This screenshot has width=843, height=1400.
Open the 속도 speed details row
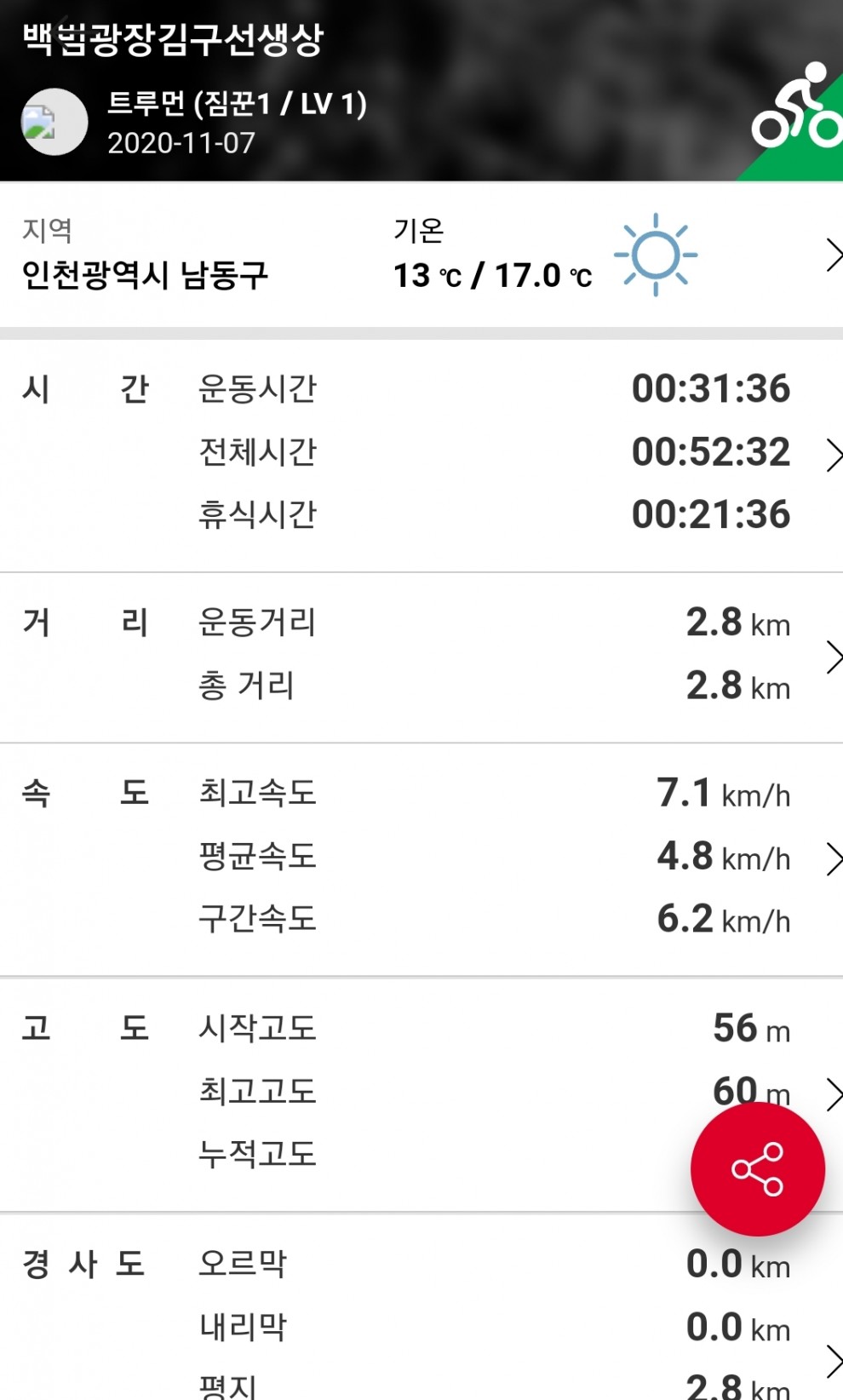[x=832, y=858]
